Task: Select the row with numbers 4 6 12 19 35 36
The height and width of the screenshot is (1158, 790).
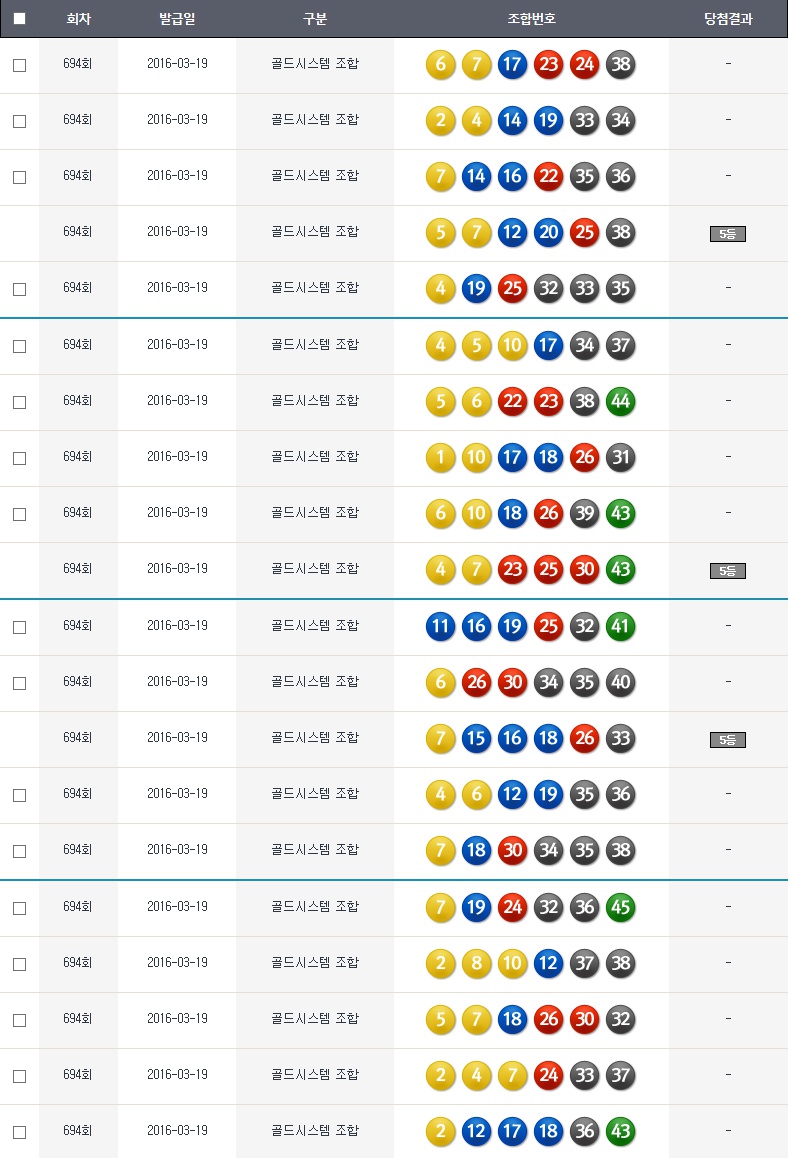Action: pyautogui.click(x=19, y=795)
